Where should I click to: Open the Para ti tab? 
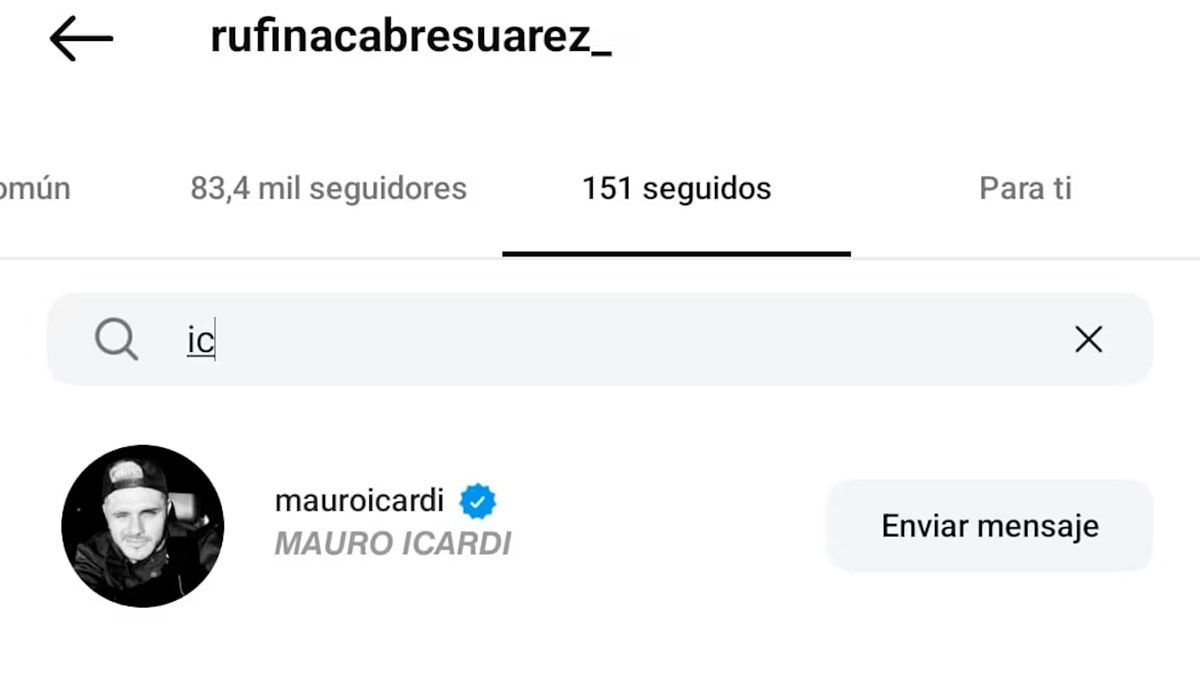click(1025, 188)
